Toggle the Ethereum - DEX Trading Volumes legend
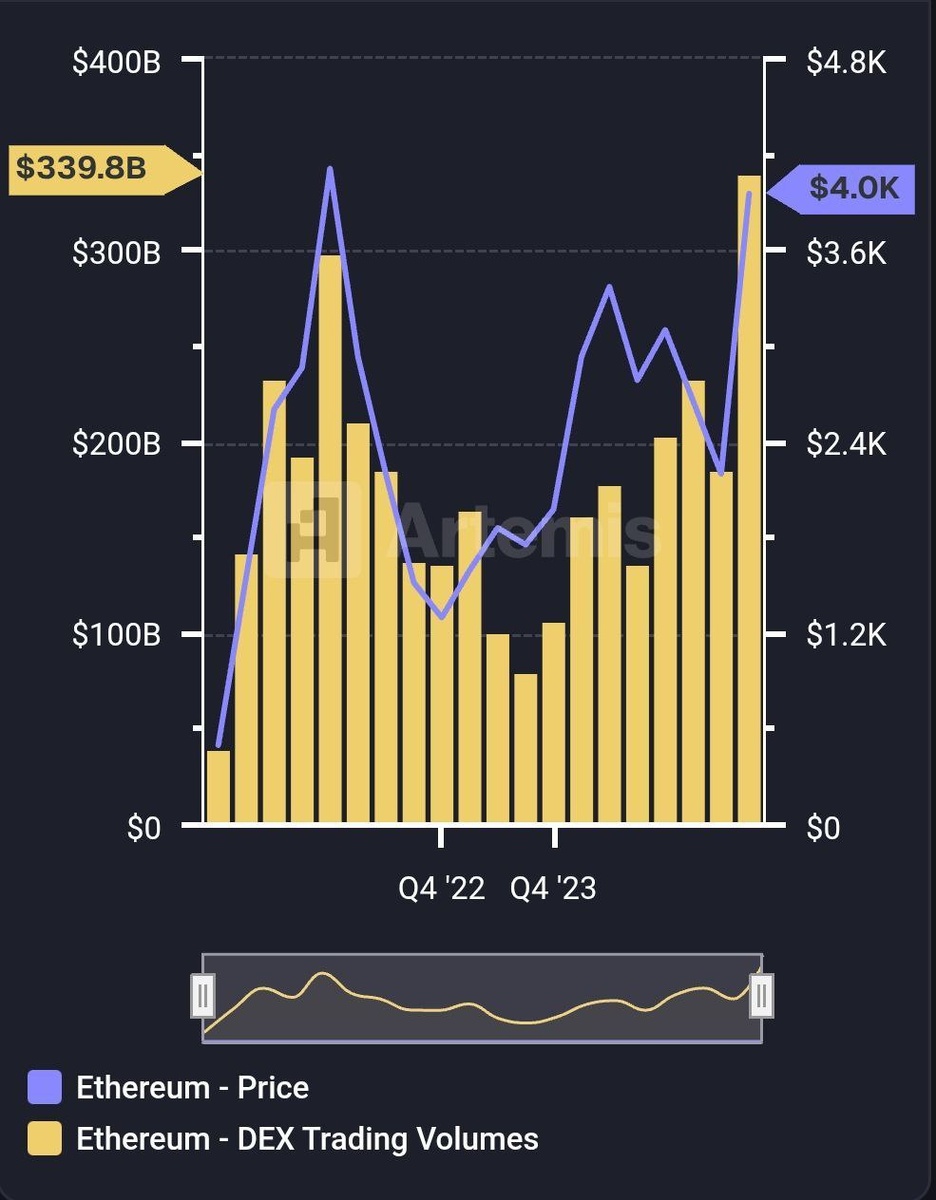 (x=282, y=1138)
